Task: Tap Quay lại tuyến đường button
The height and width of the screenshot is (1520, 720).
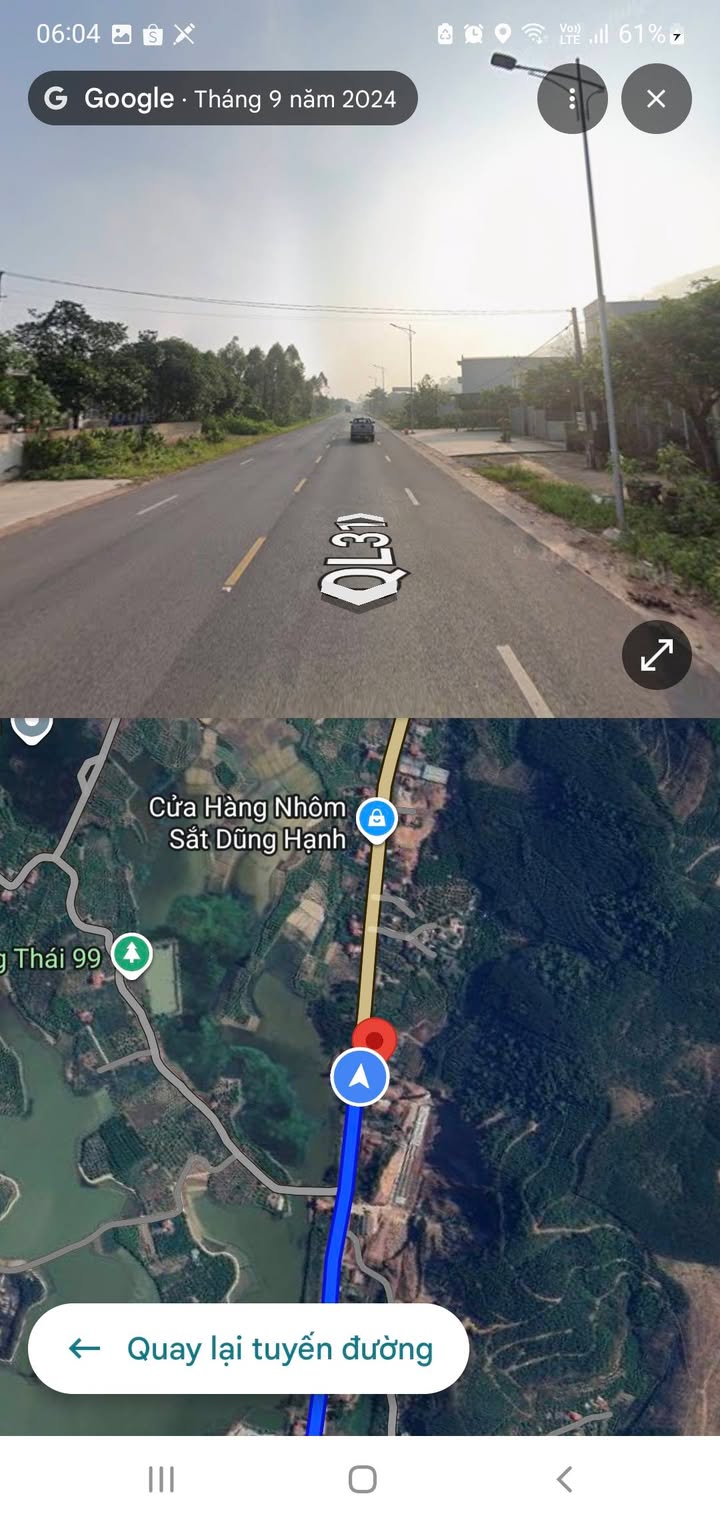Action: pyautogui.click(x=248, y=1348)
